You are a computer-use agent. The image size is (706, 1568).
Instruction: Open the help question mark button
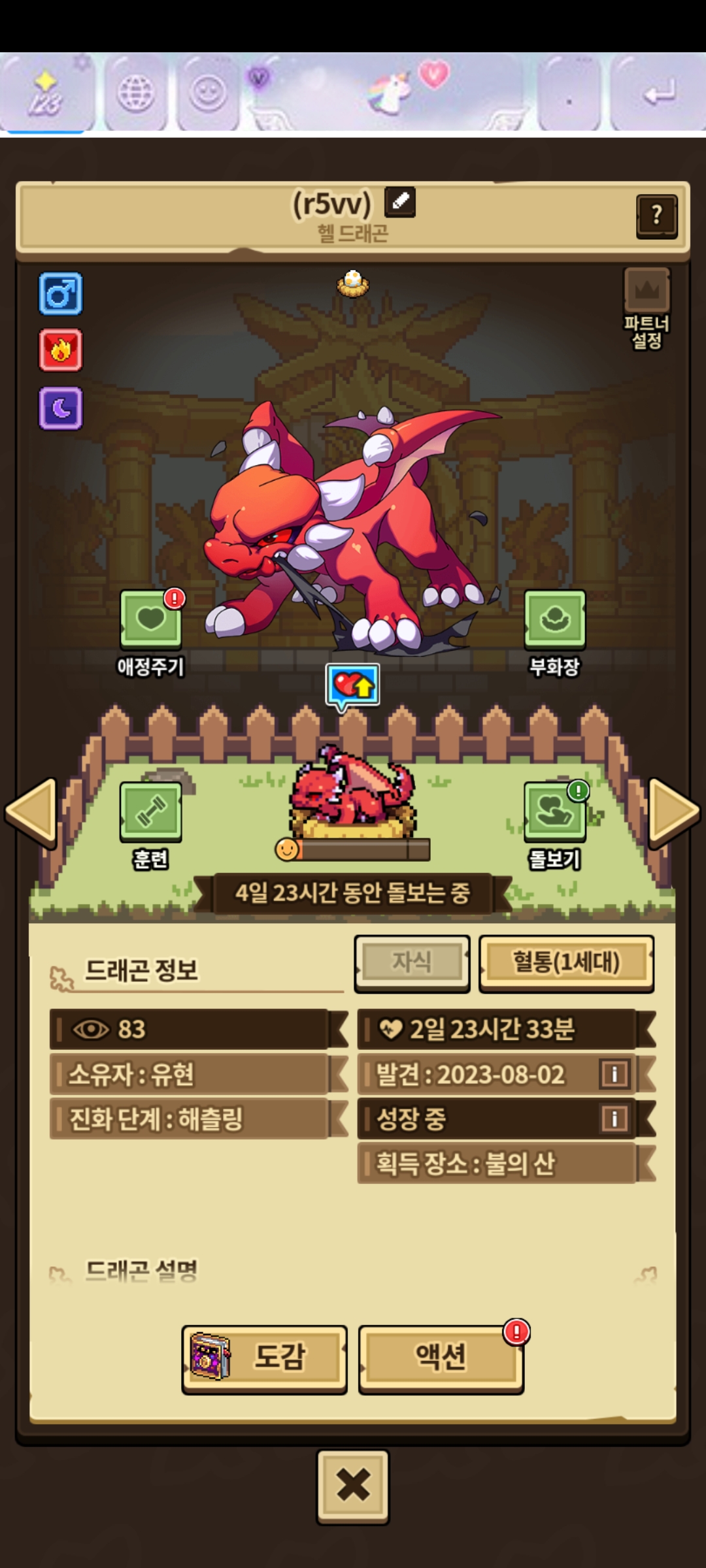[656, 216]
